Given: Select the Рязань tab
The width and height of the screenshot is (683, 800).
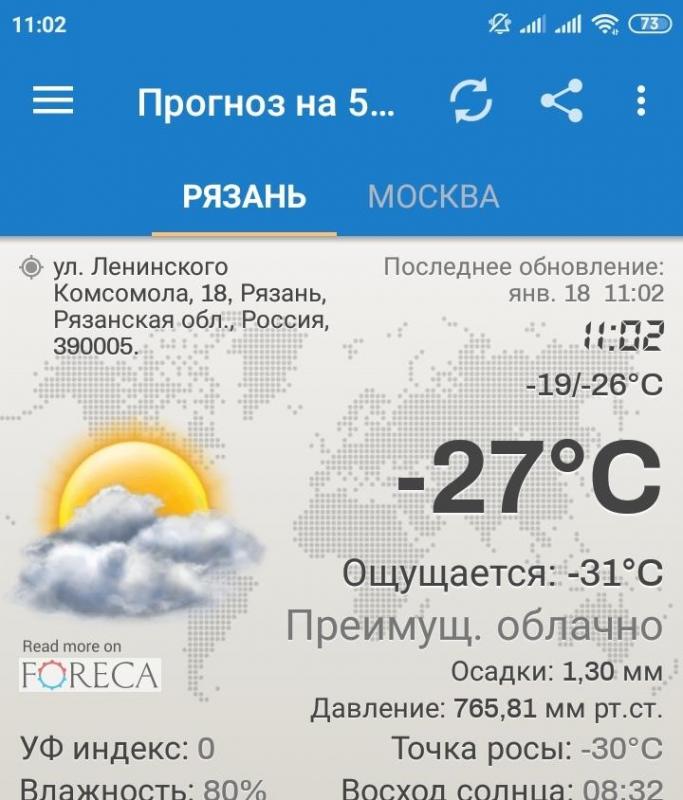Looking at the screenshot, I should click(x=244, y=196).
